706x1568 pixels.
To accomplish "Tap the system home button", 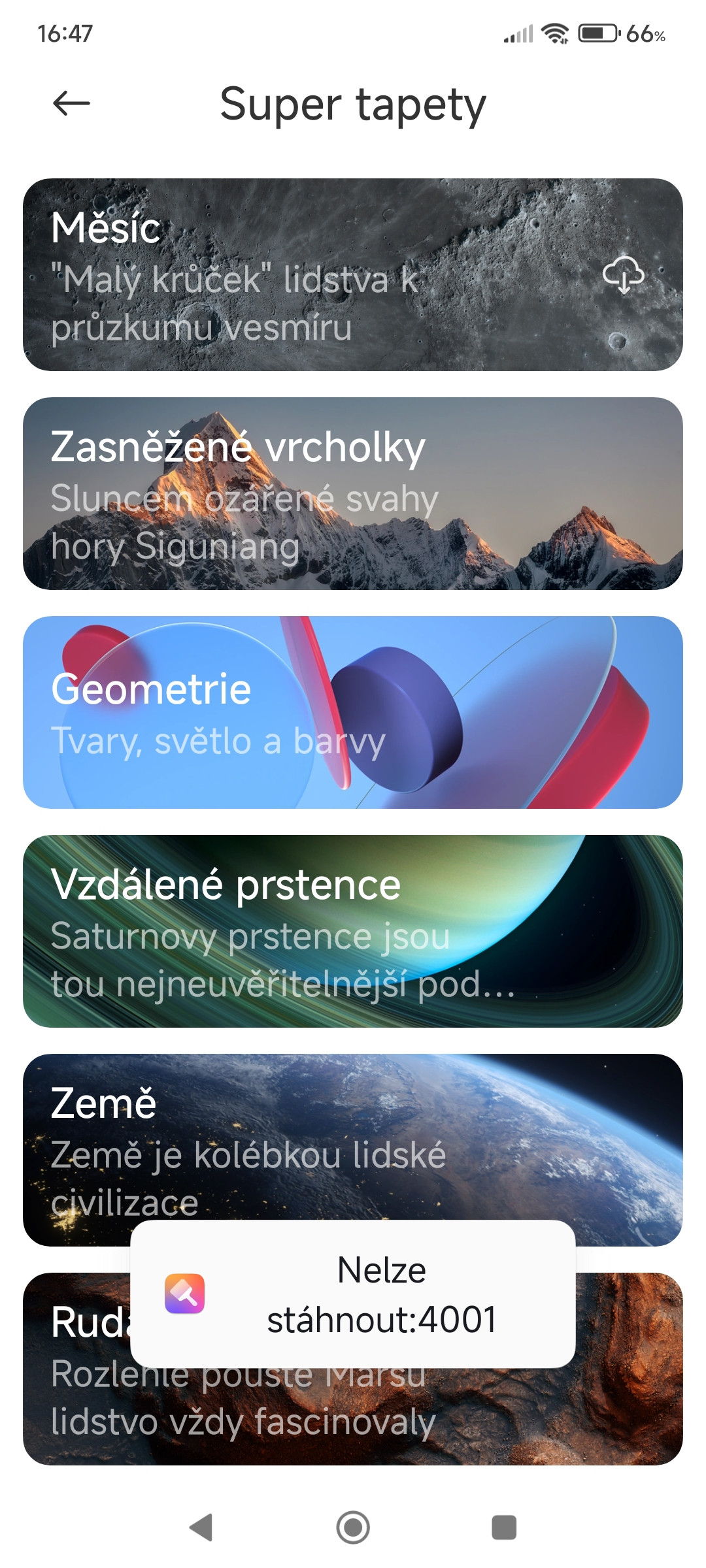I will [353, 1527].
